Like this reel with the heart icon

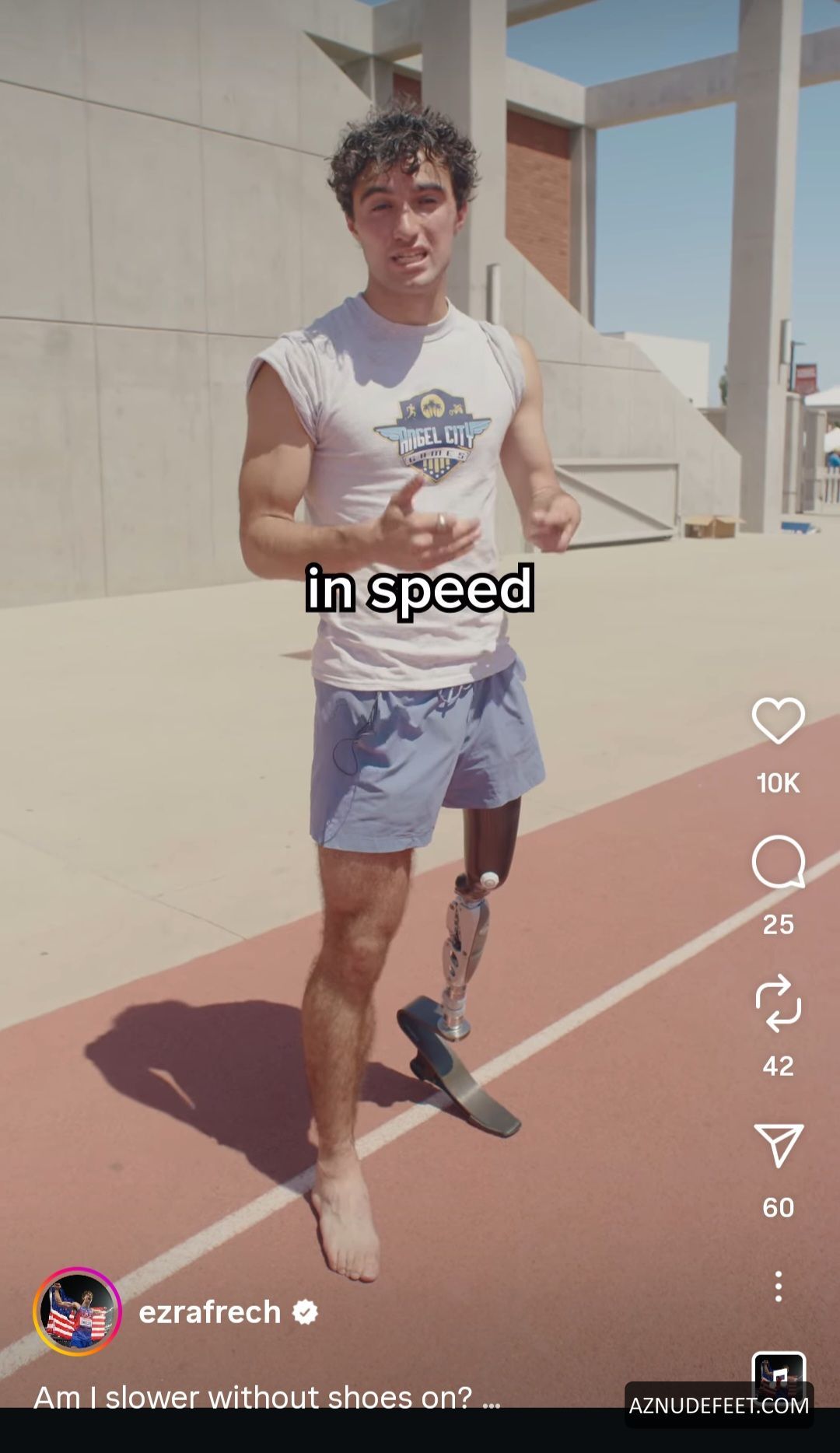(778, 720)
